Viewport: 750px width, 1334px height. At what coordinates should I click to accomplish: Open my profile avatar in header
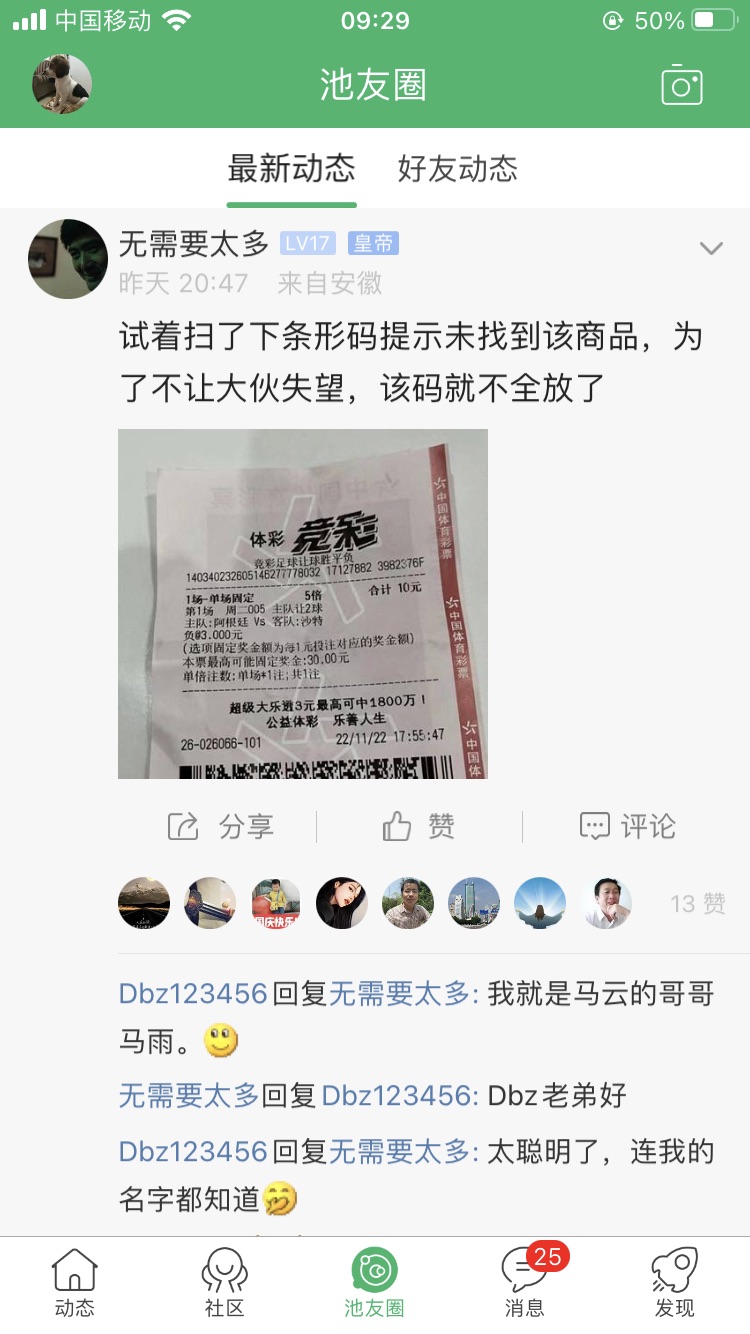coord(62,84)
